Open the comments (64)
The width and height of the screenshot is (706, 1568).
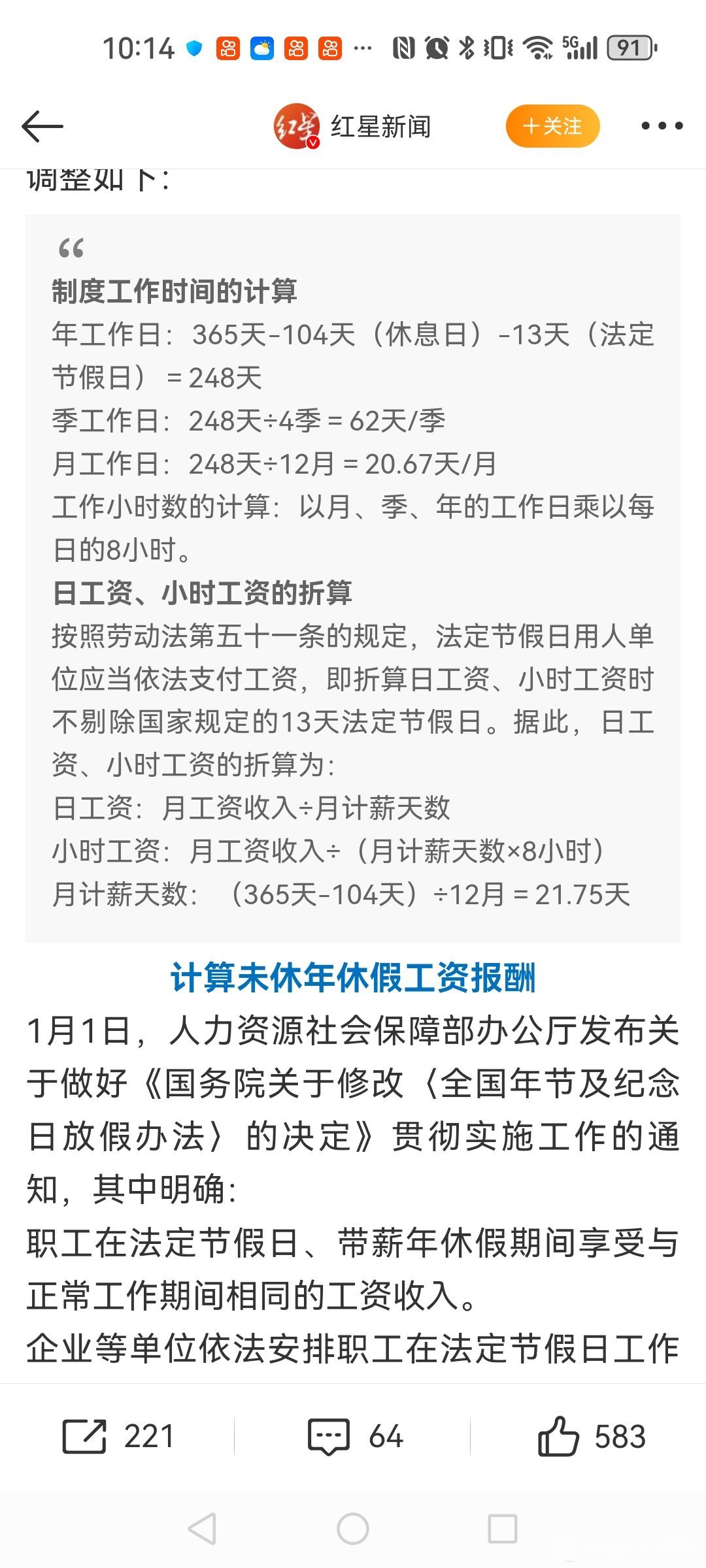tap(355, 1437)
